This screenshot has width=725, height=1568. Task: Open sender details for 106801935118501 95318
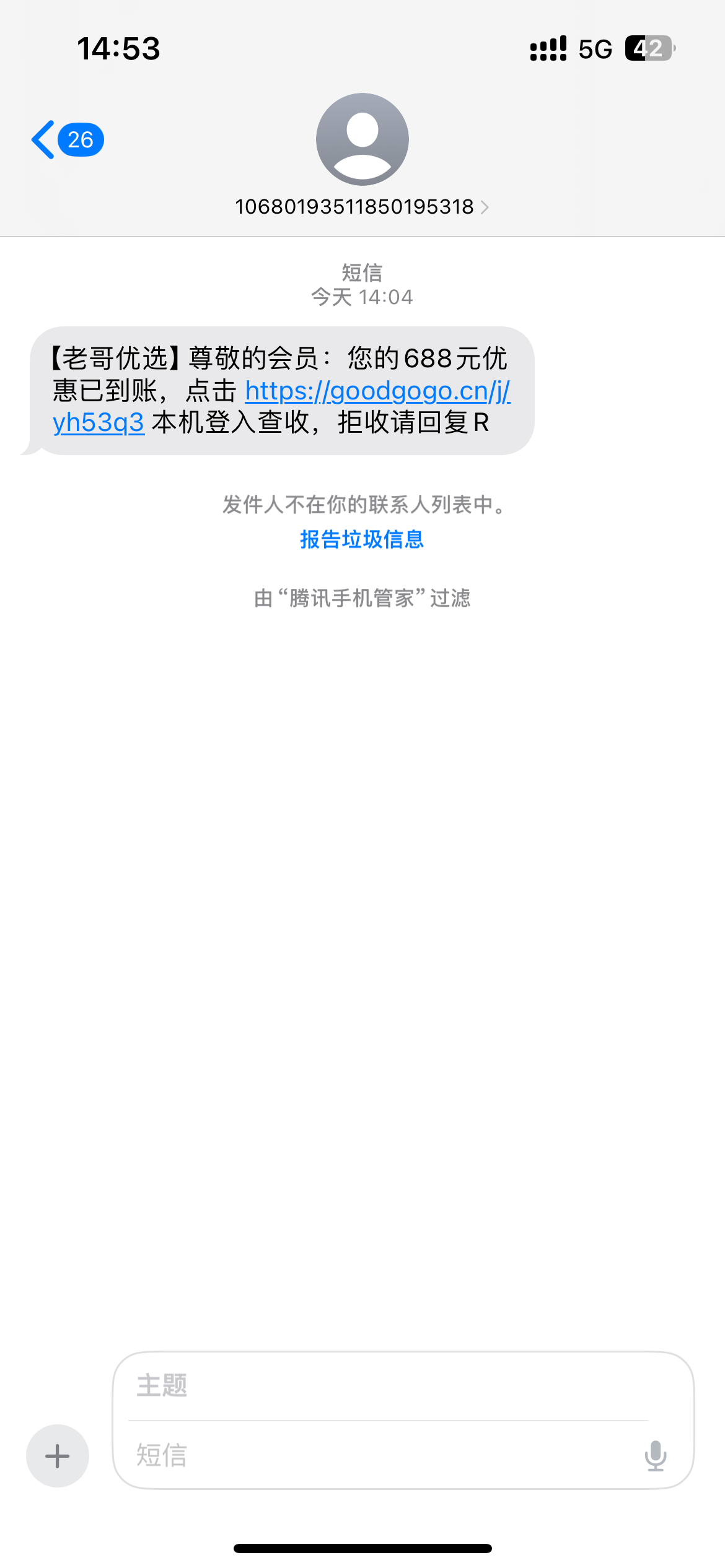pyautogui.click(x=362, y=206)
